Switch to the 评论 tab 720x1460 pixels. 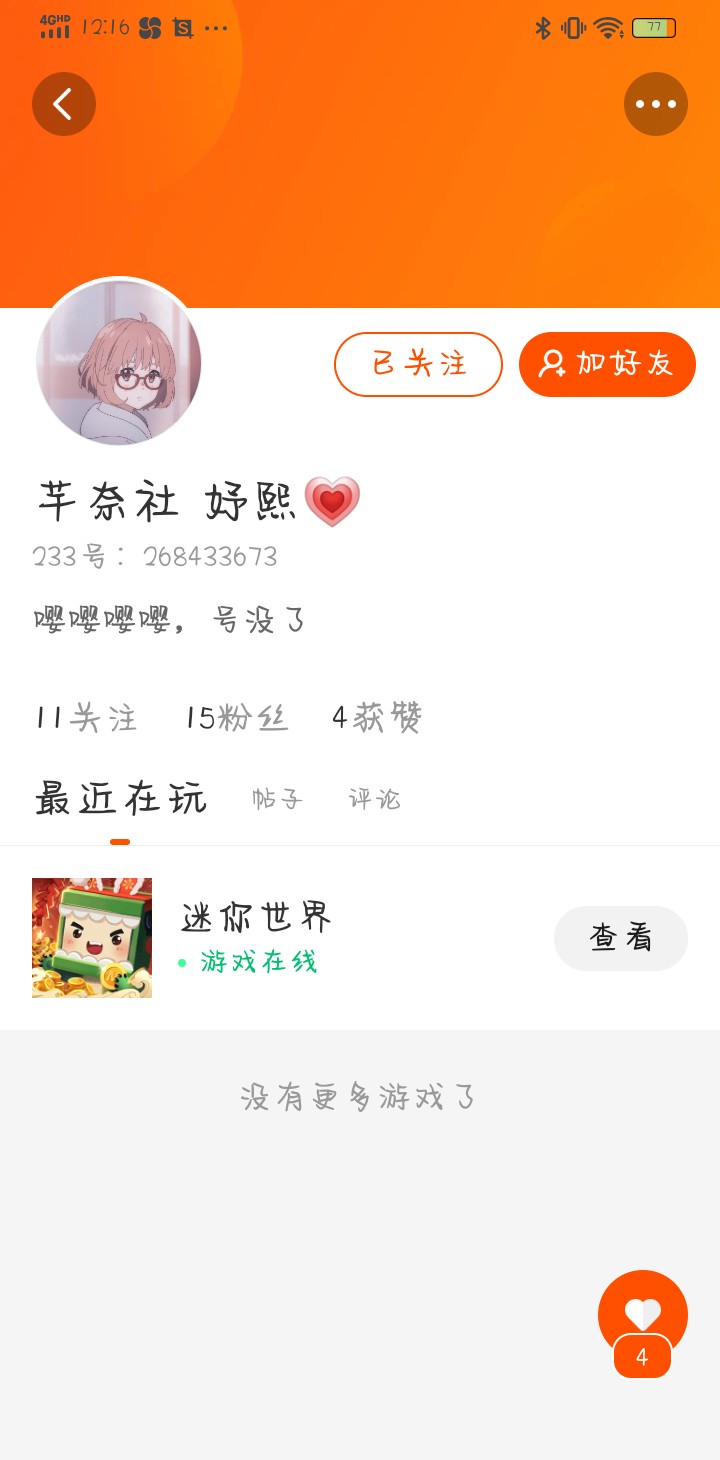374,799
